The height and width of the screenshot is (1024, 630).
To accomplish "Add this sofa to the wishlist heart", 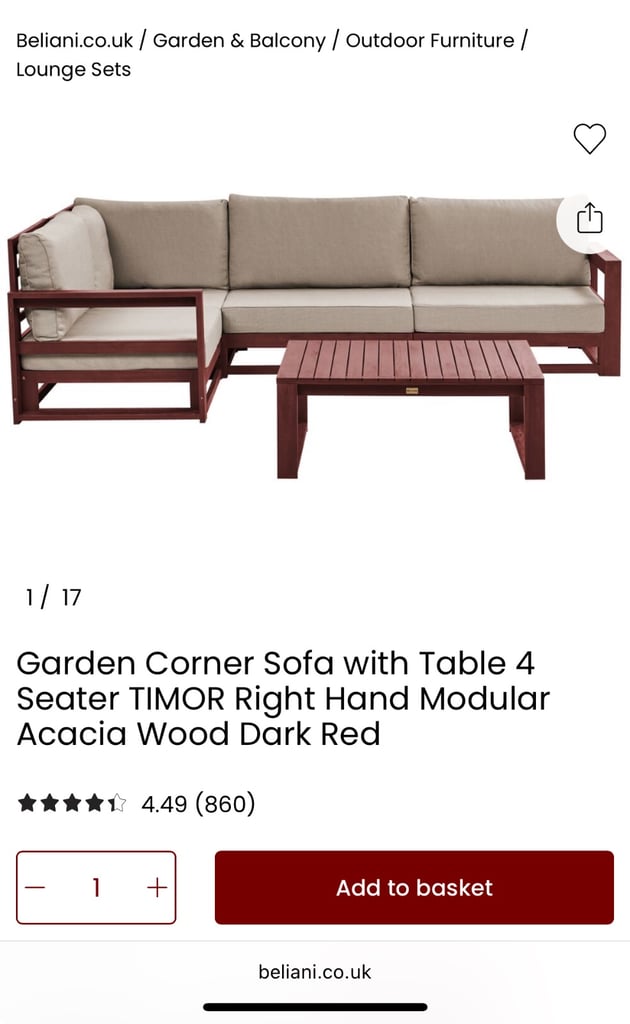I will (590, 138).
